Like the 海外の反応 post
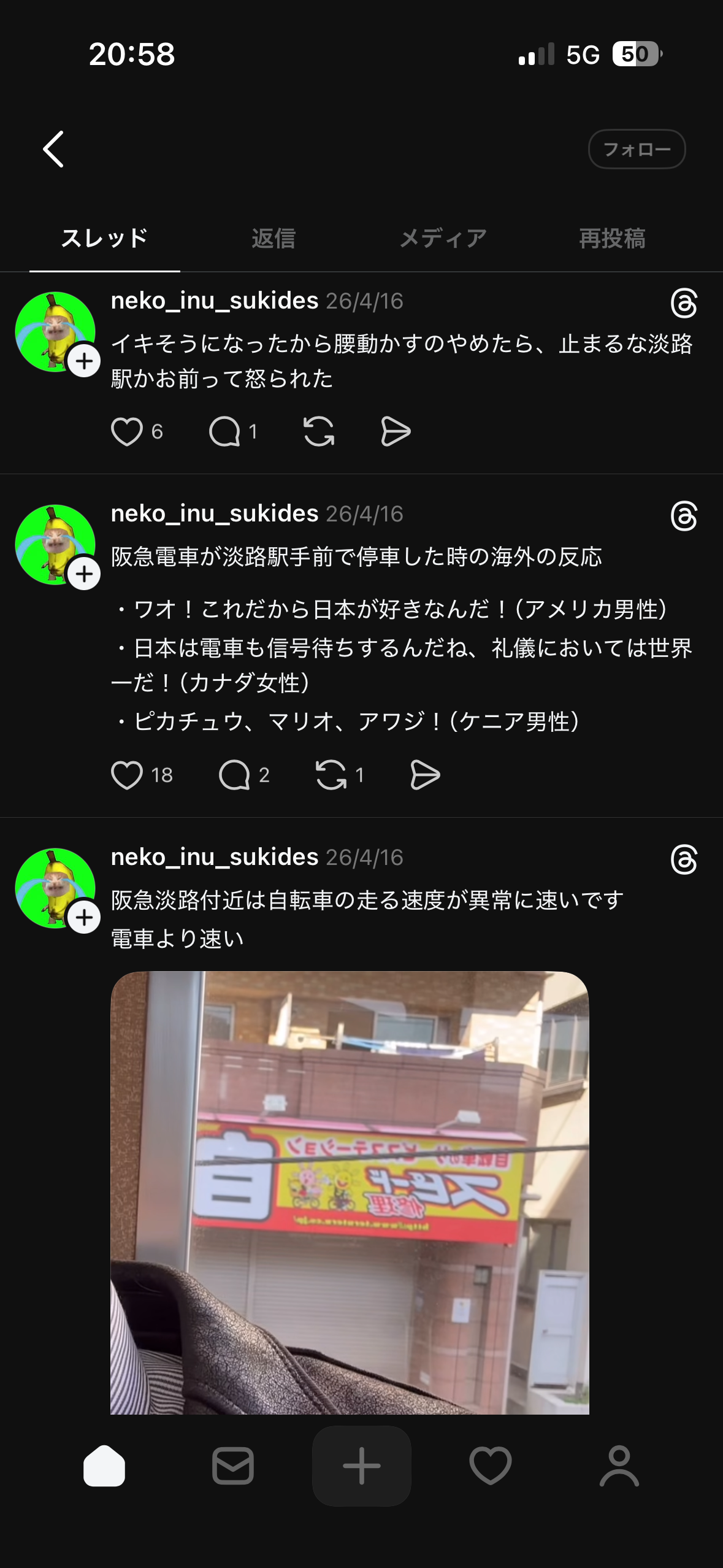This screenshot has width=723, height=1568. coord(127,775)
